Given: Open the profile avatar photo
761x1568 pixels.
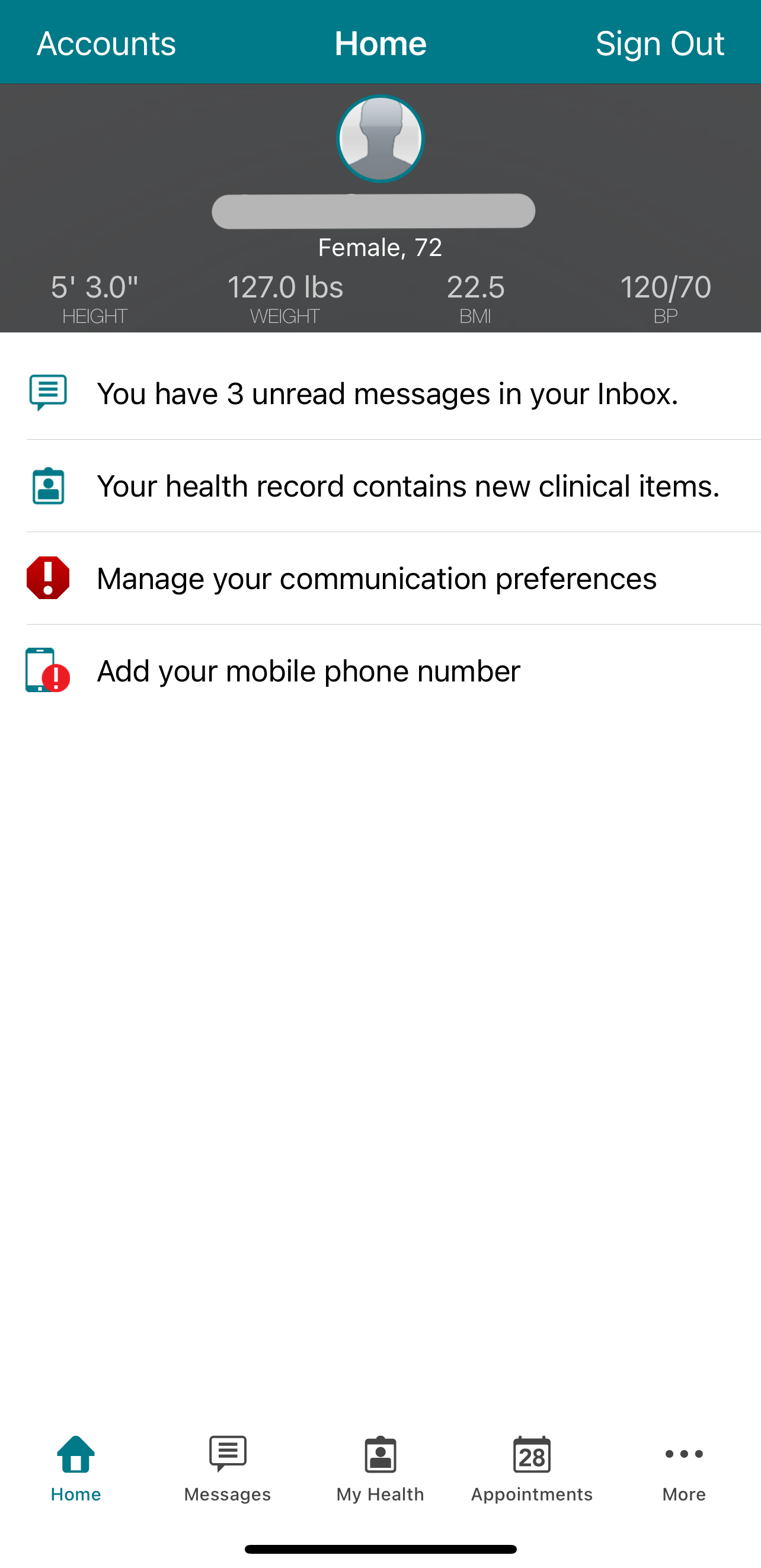Looking at the screenshot, I should tap(380, 139).
